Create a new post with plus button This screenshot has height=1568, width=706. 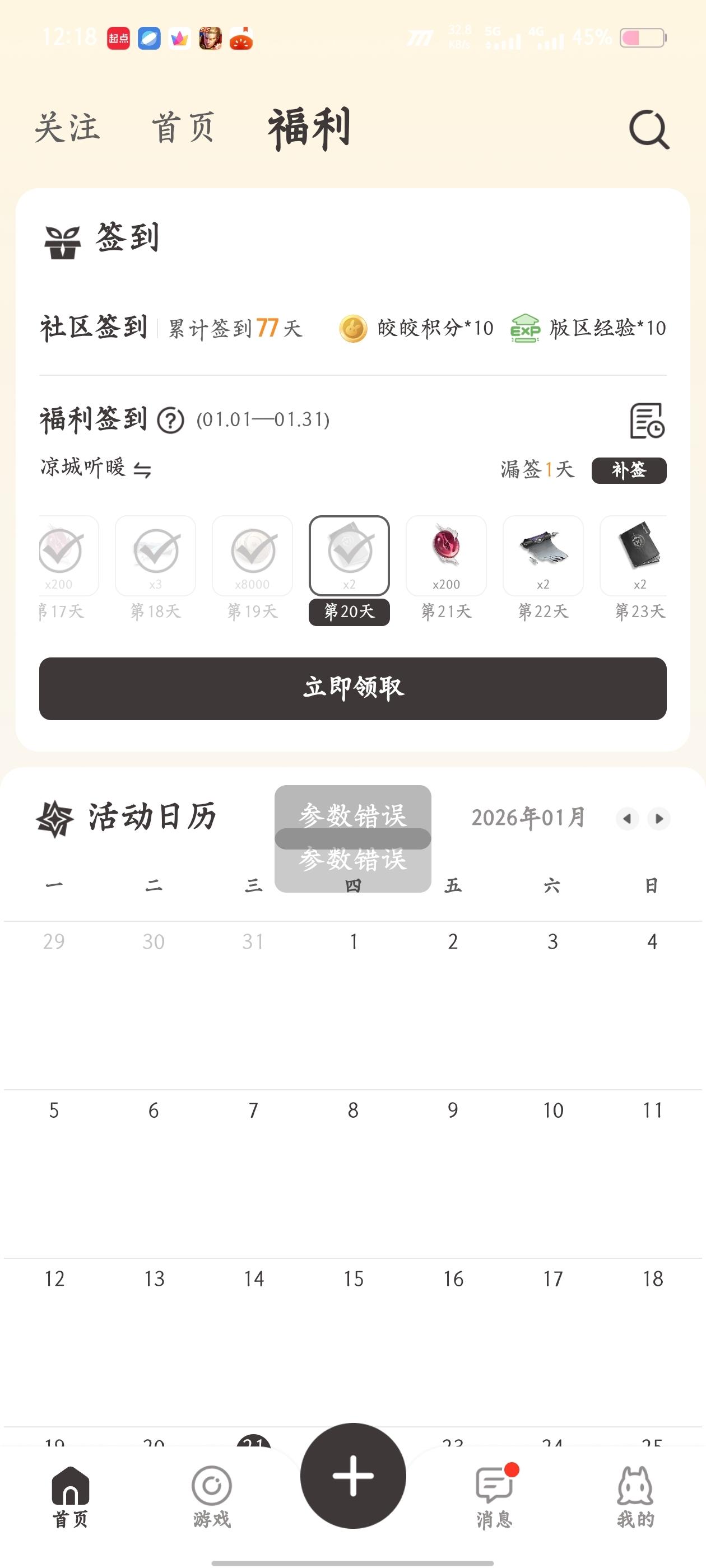352,1476
